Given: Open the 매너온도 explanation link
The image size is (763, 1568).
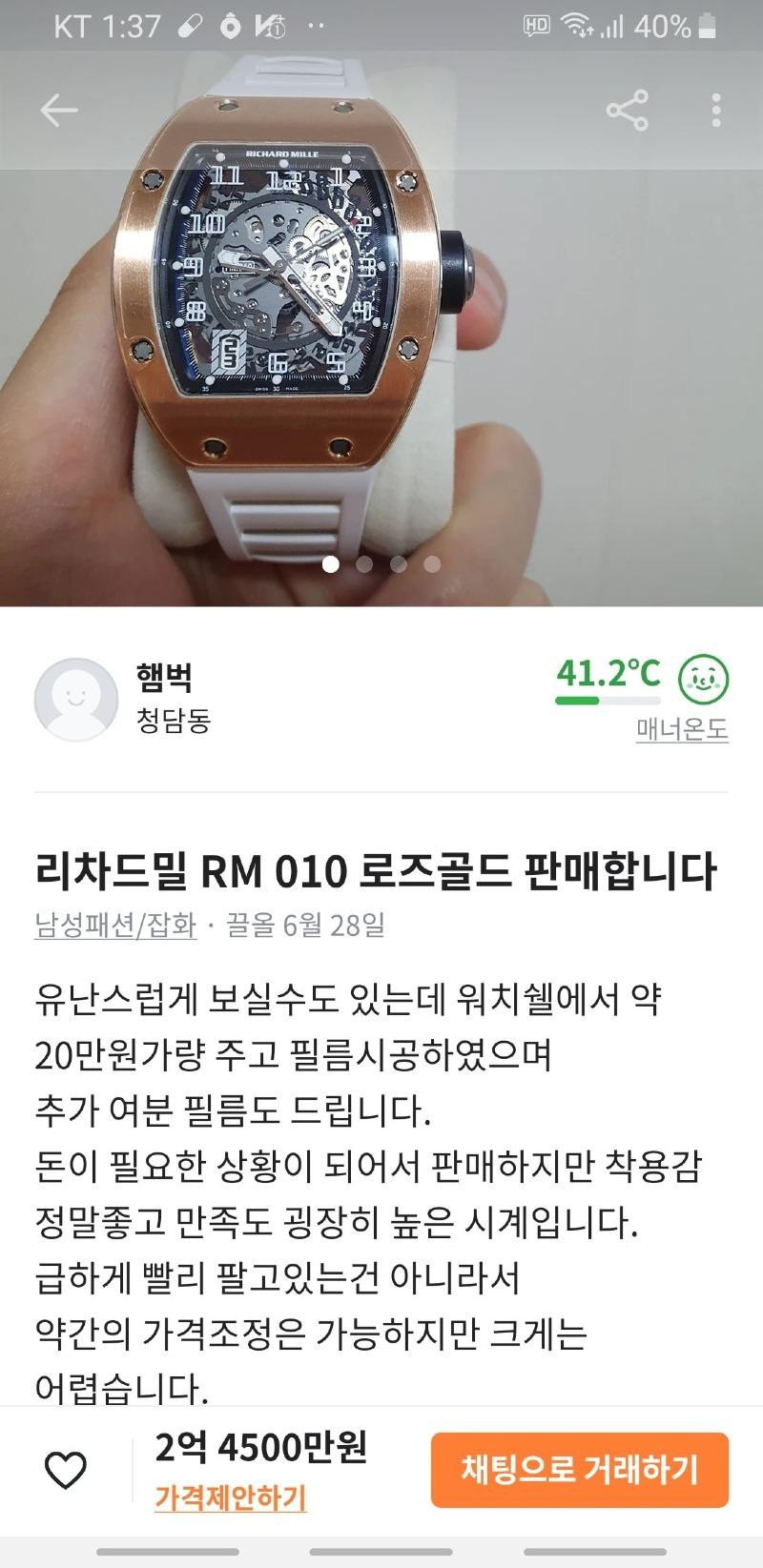Looking at the screenshot, I should click(682, 730).
